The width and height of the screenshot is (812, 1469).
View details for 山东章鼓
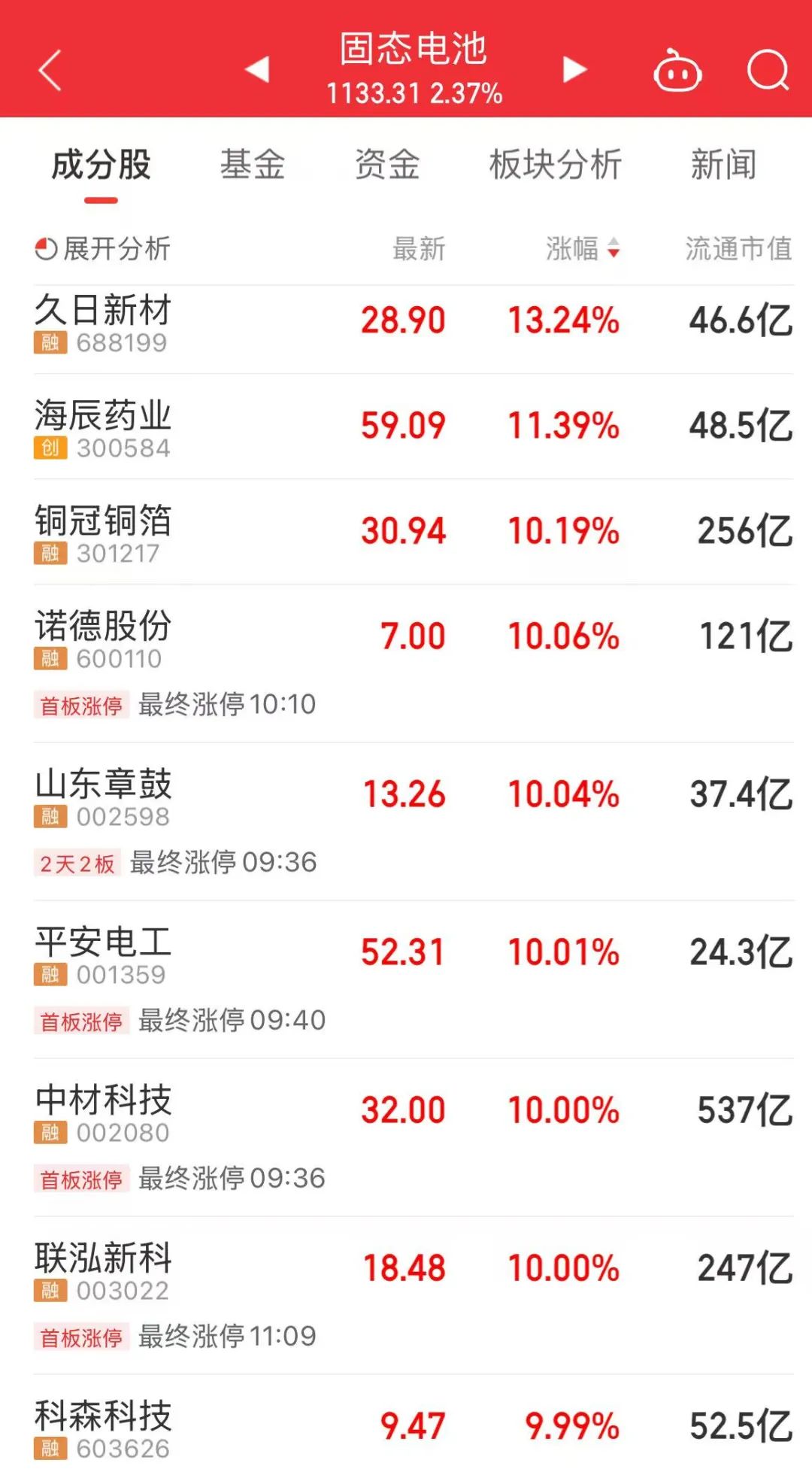pyautogui.click(x=104, y=785)
